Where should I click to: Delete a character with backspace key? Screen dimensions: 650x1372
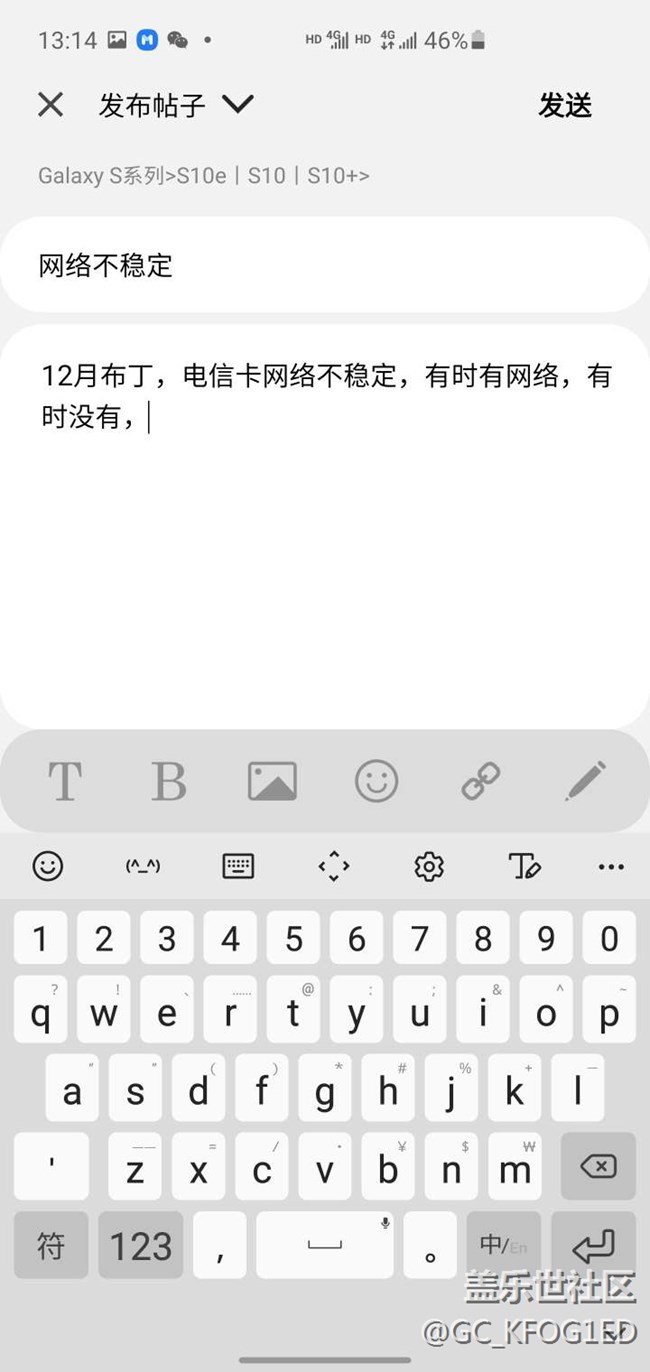[597, 1166]
